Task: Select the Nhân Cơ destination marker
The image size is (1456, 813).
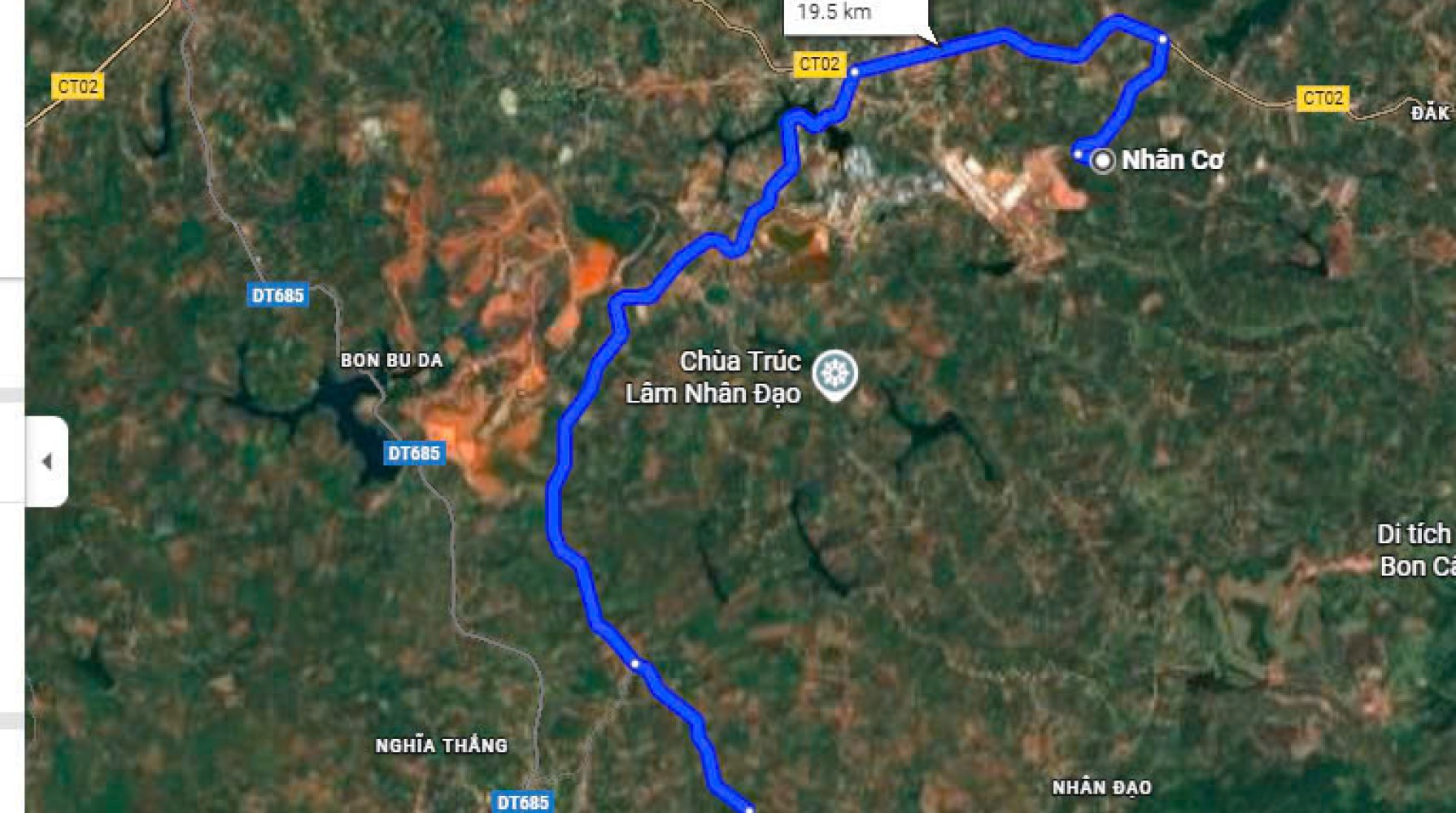Action: pos(1102,160)
